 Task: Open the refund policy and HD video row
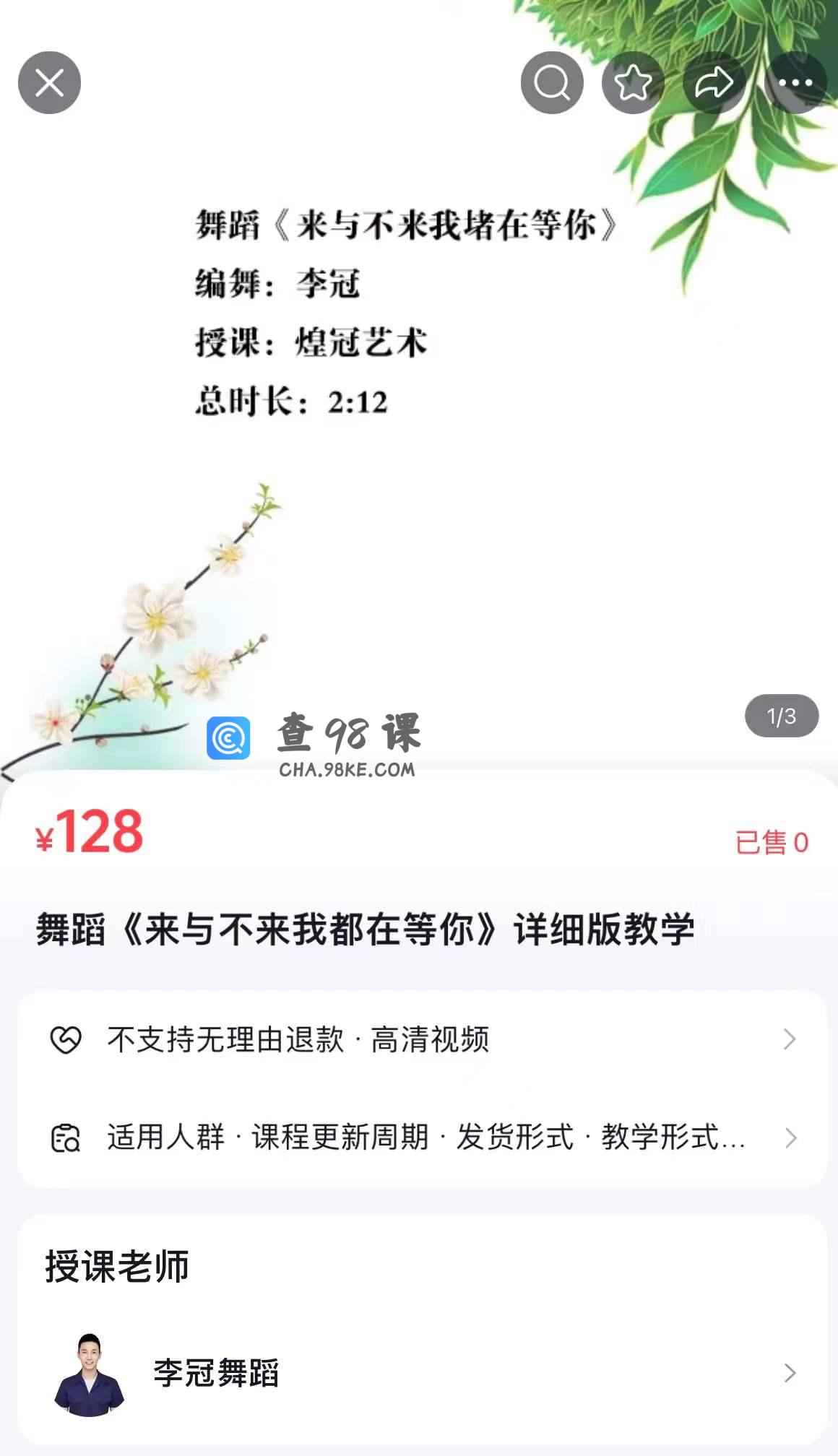(x=422, y=1039)
